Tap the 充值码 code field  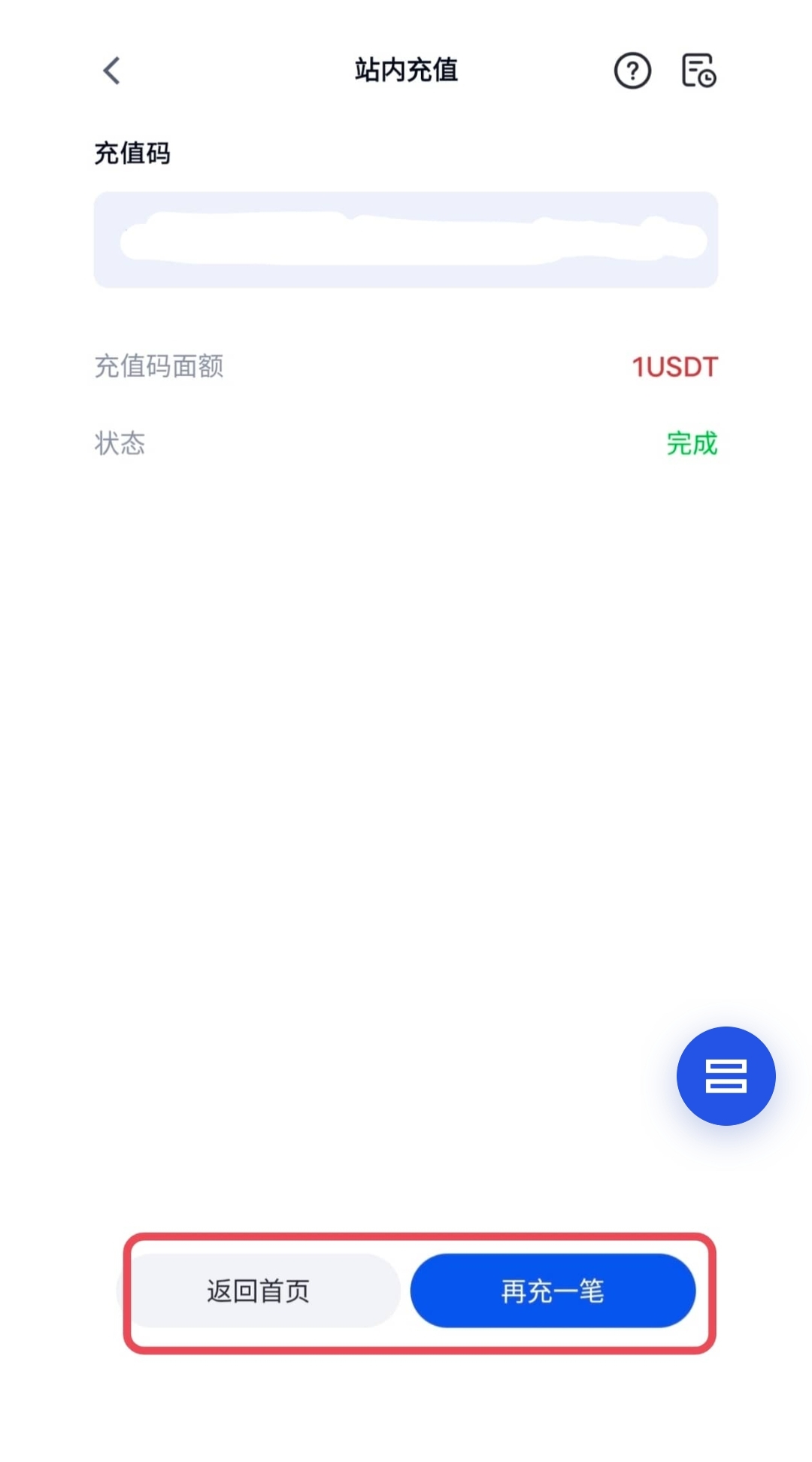pos(406,240)
